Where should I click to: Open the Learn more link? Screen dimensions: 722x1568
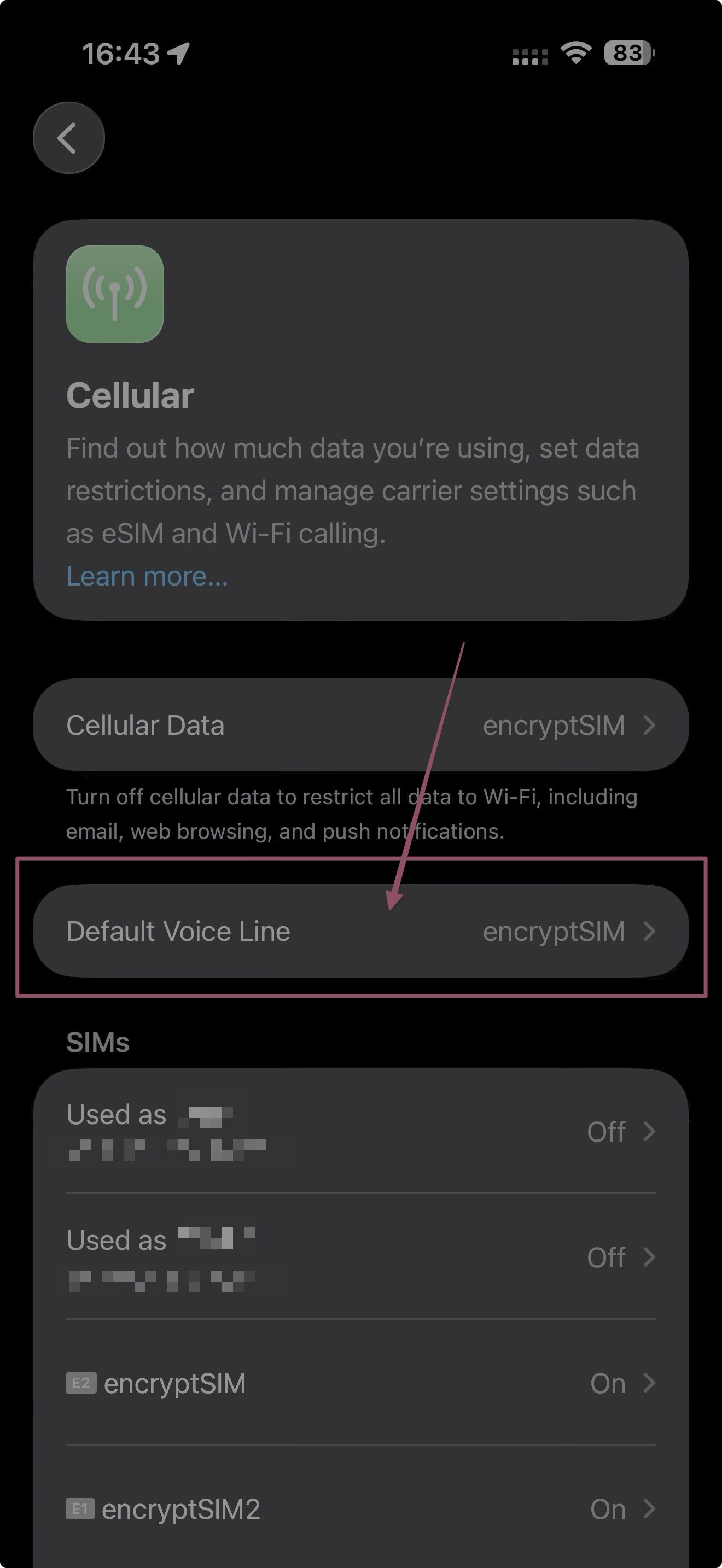click(147, 576)
